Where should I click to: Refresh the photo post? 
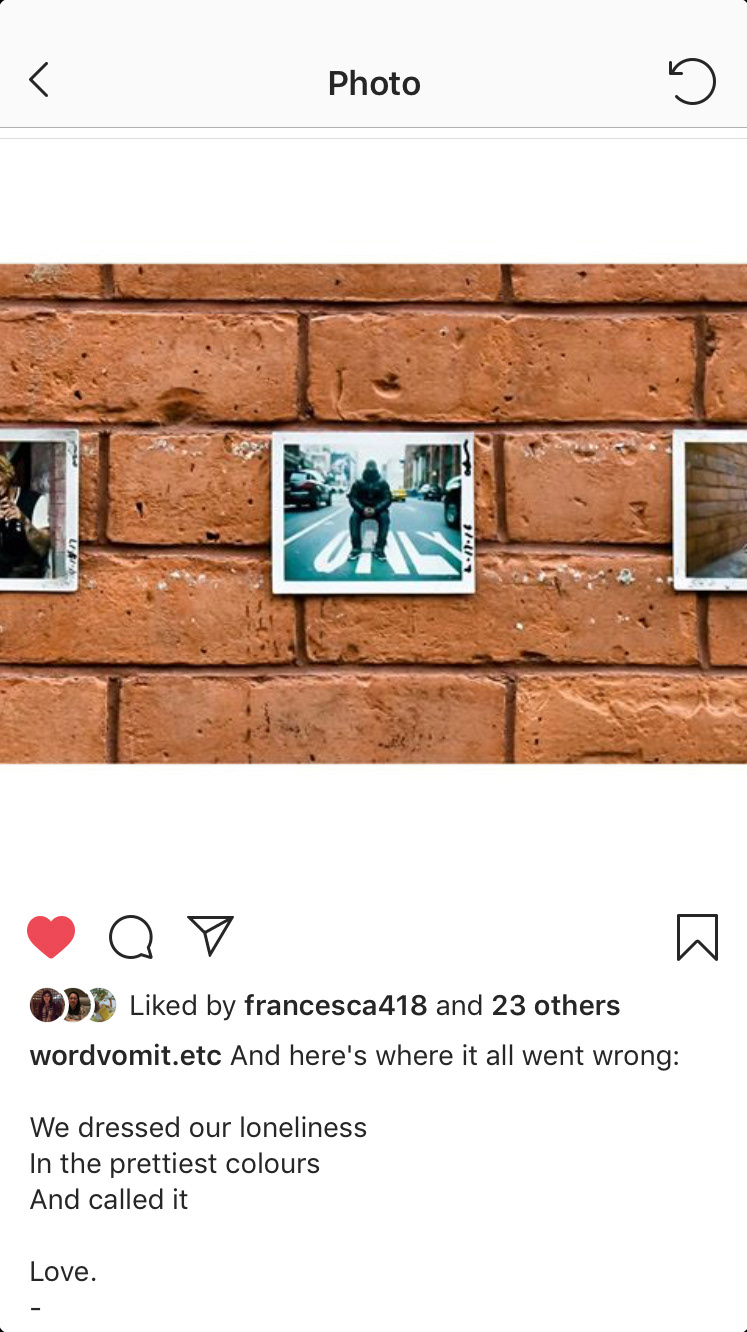click(x=692, y=82)
